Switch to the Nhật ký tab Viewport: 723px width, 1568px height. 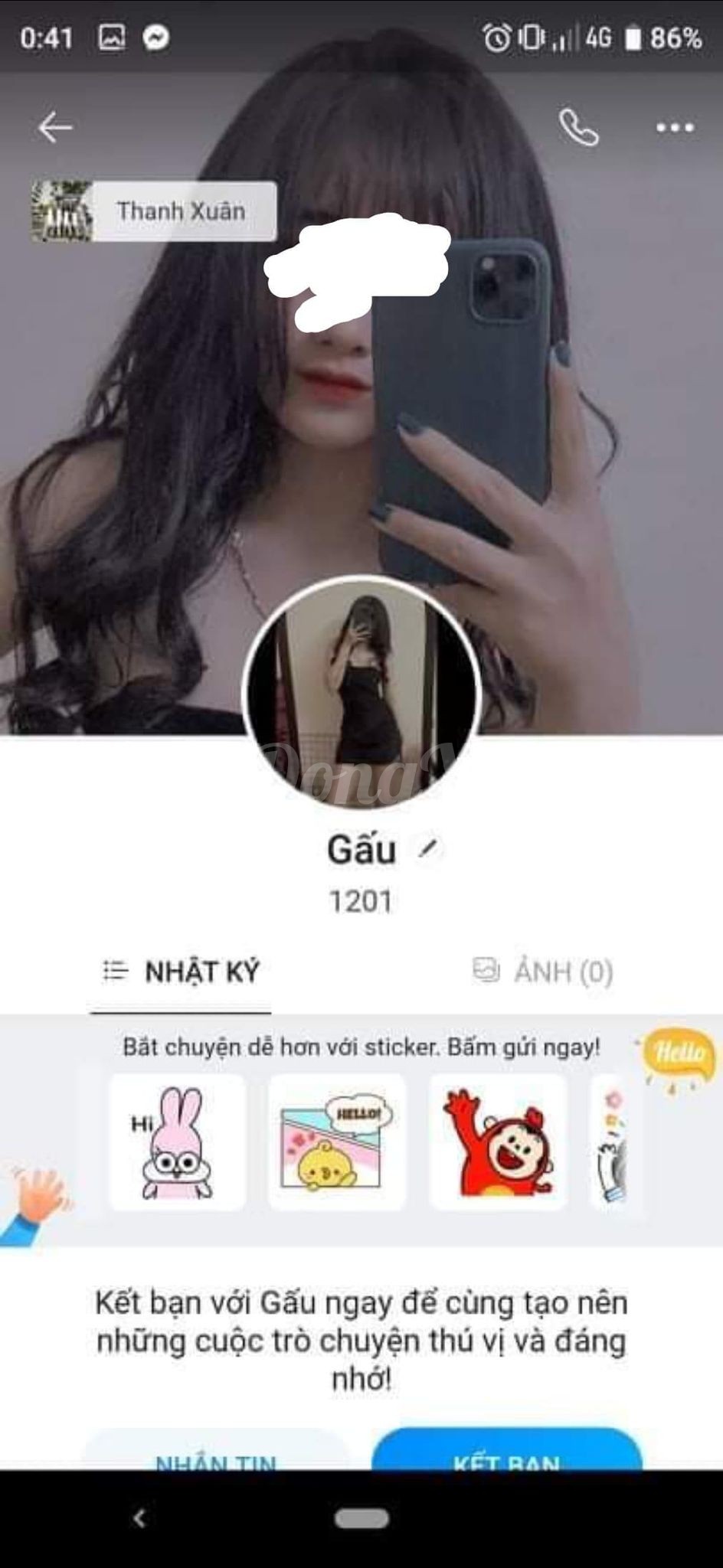(181, 972)
